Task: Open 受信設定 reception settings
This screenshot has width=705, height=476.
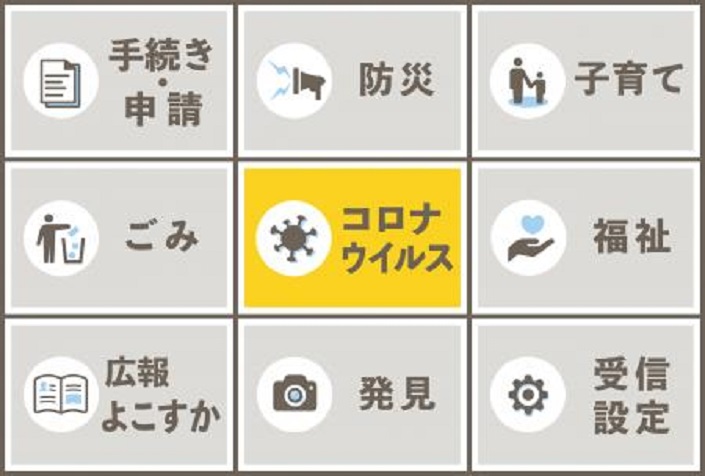Action: [586, 394]
